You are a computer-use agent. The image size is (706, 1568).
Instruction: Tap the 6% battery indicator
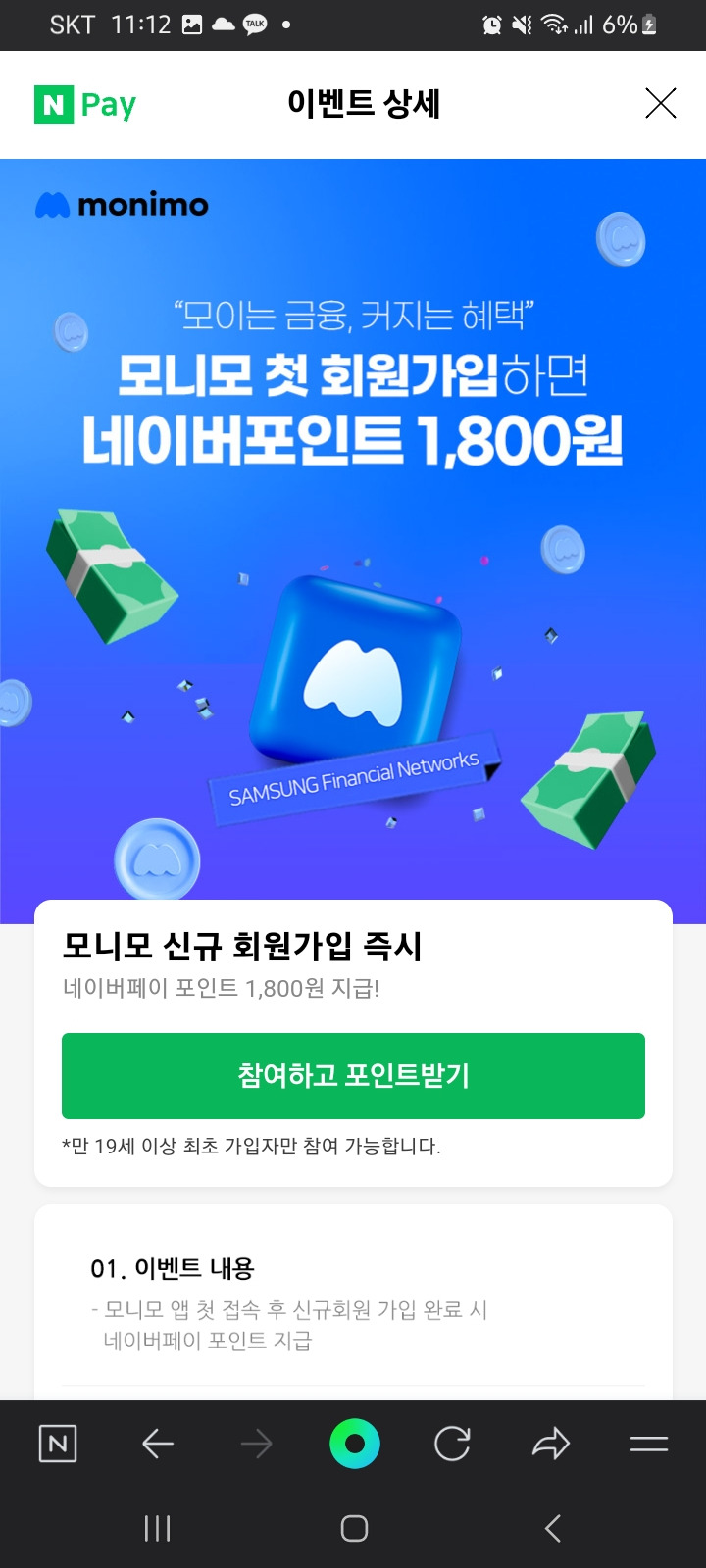tap(628, 25)
